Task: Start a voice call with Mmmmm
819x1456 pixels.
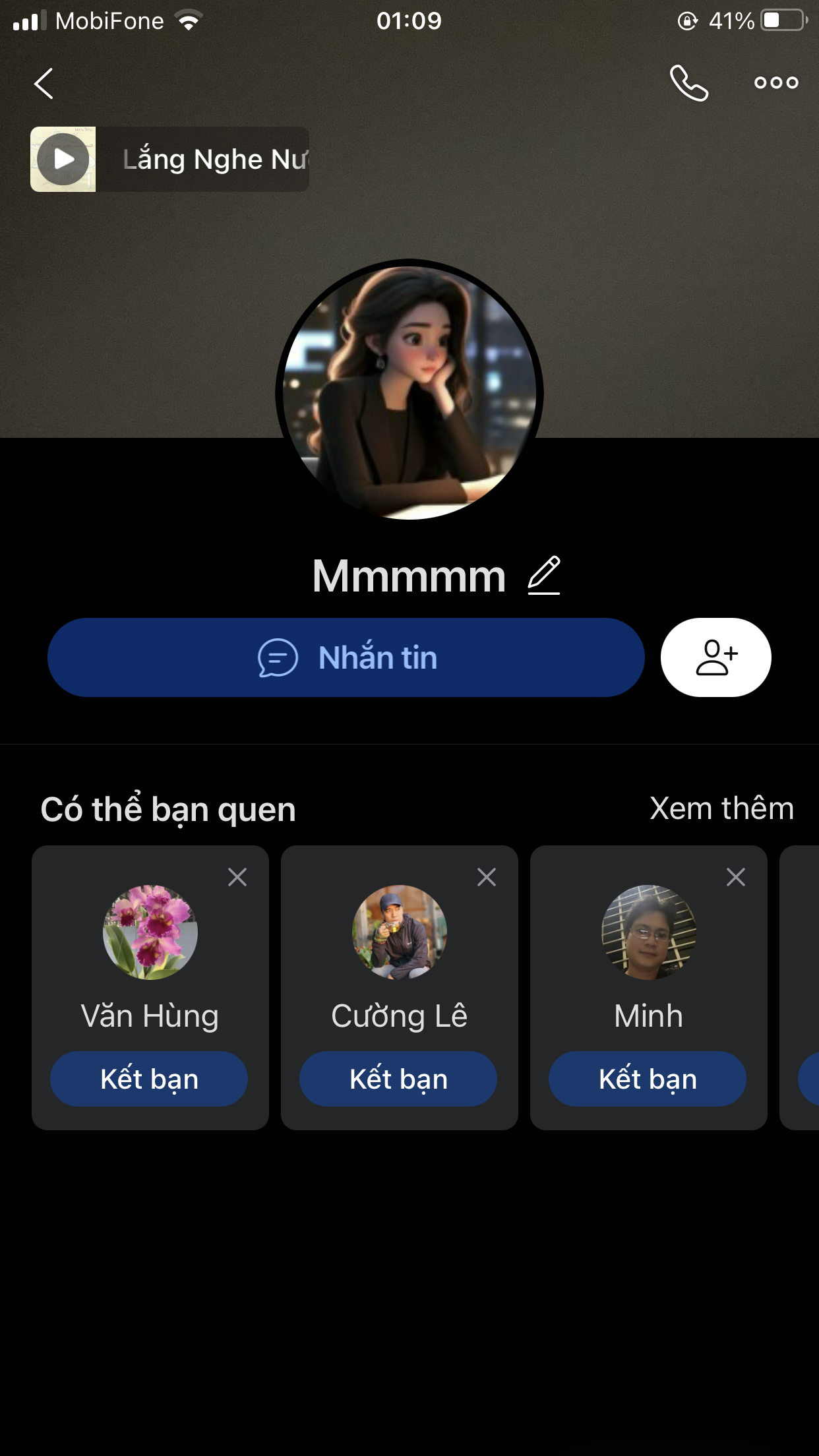Action: pos(688,83)
